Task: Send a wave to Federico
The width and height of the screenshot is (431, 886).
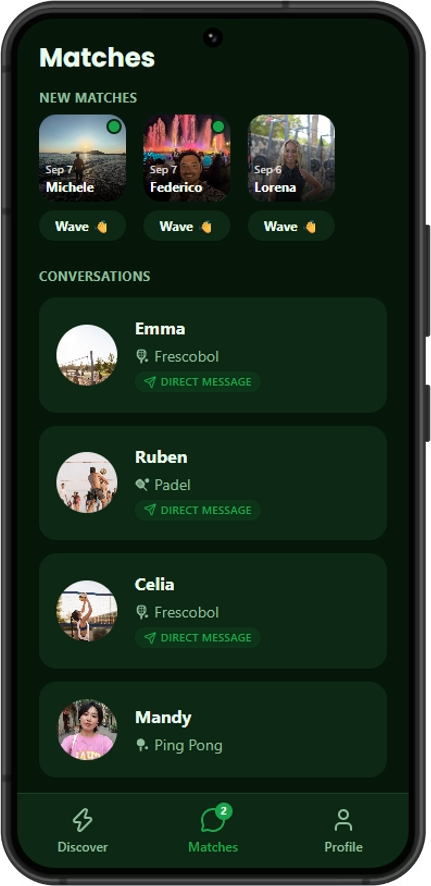Action: (x=187, y=226)
